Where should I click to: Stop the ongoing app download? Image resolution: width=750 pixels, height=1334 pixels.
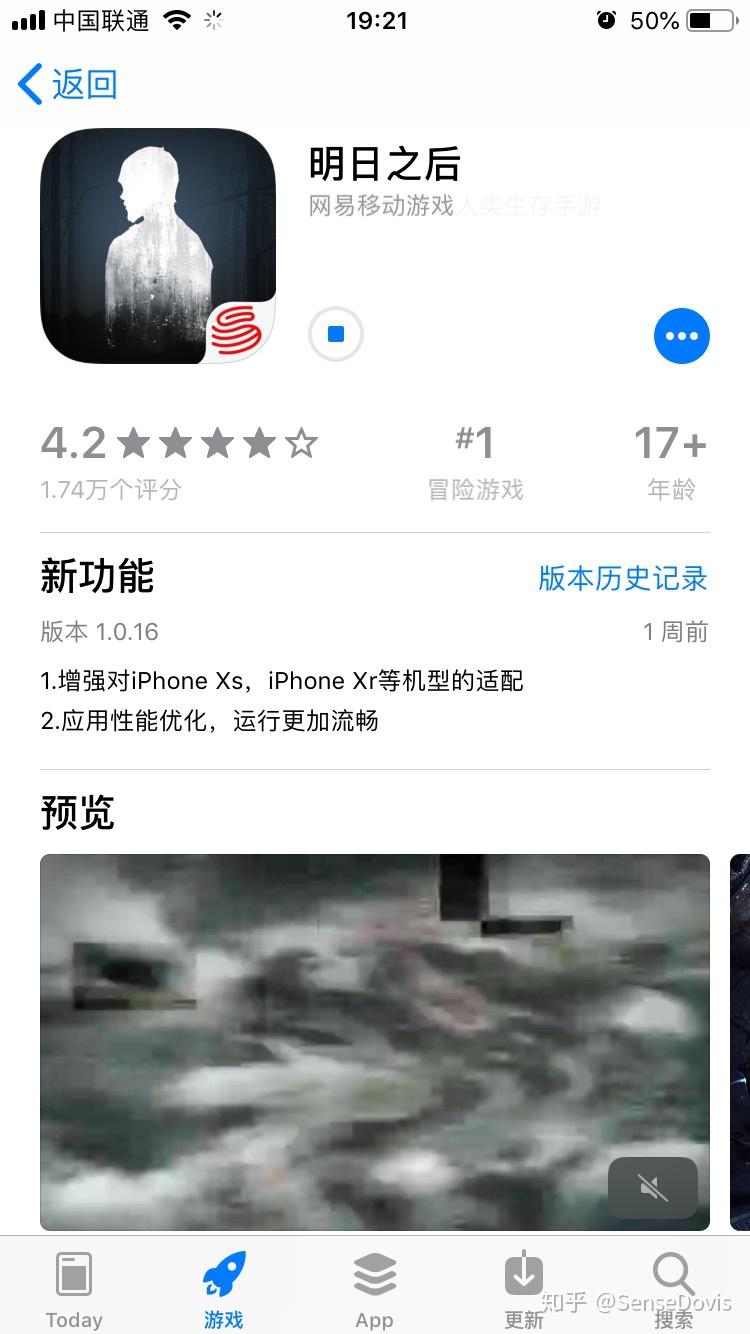pyautogui.click(x=336, y=335)
